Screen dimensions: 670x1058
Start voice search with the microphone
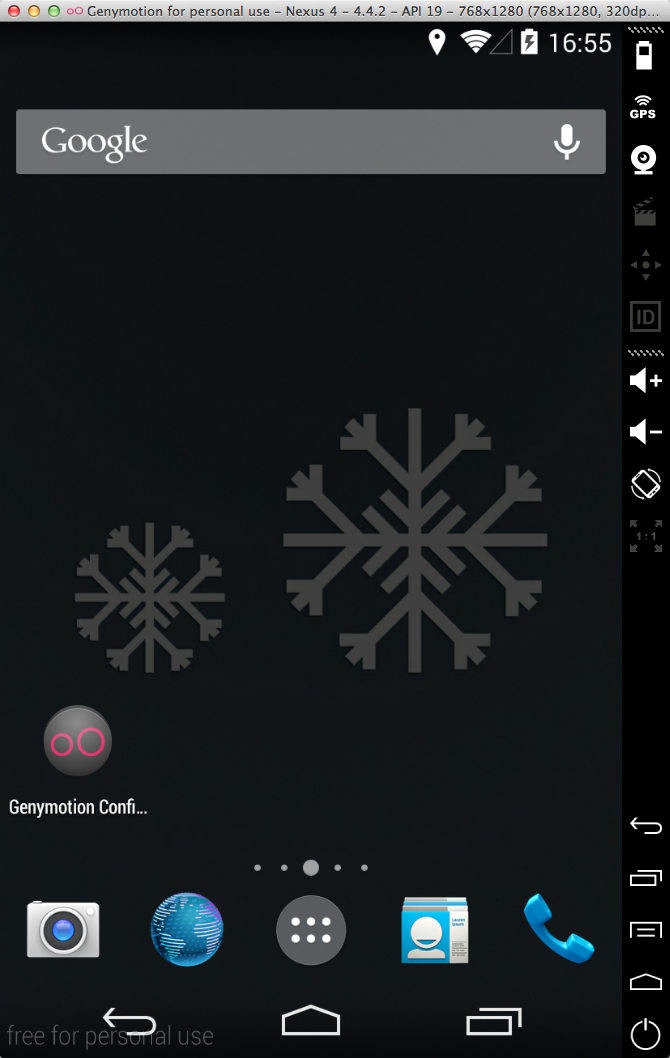[x=567, y=142]
